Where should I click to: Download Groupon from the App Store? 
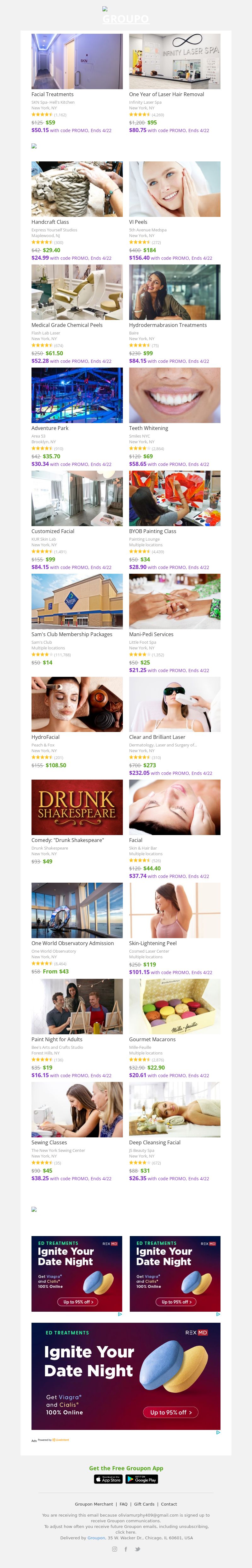point(108,1479)
